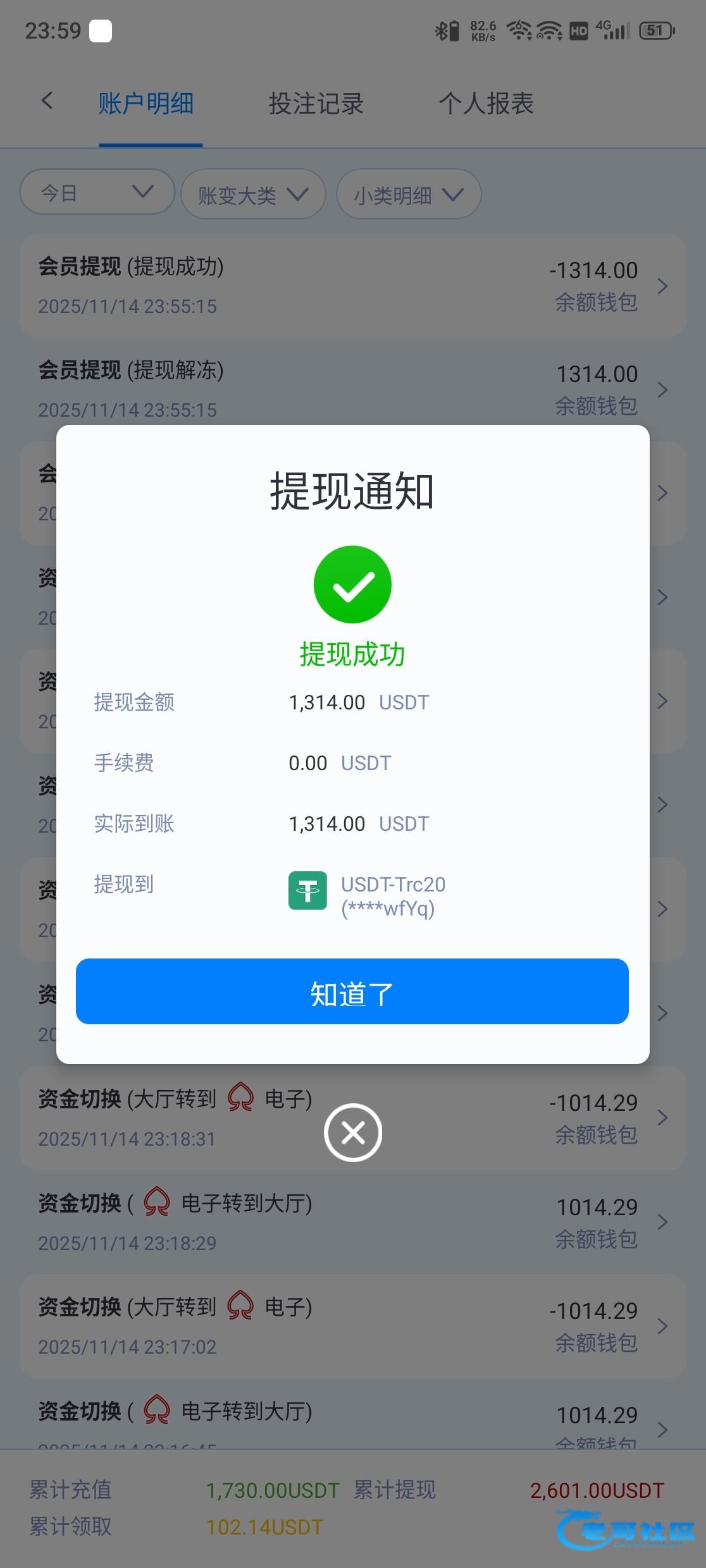This screenshot has height=1568, width=706.
Task: Expand the 小类明细 filter
Action: tap(409, 195)
